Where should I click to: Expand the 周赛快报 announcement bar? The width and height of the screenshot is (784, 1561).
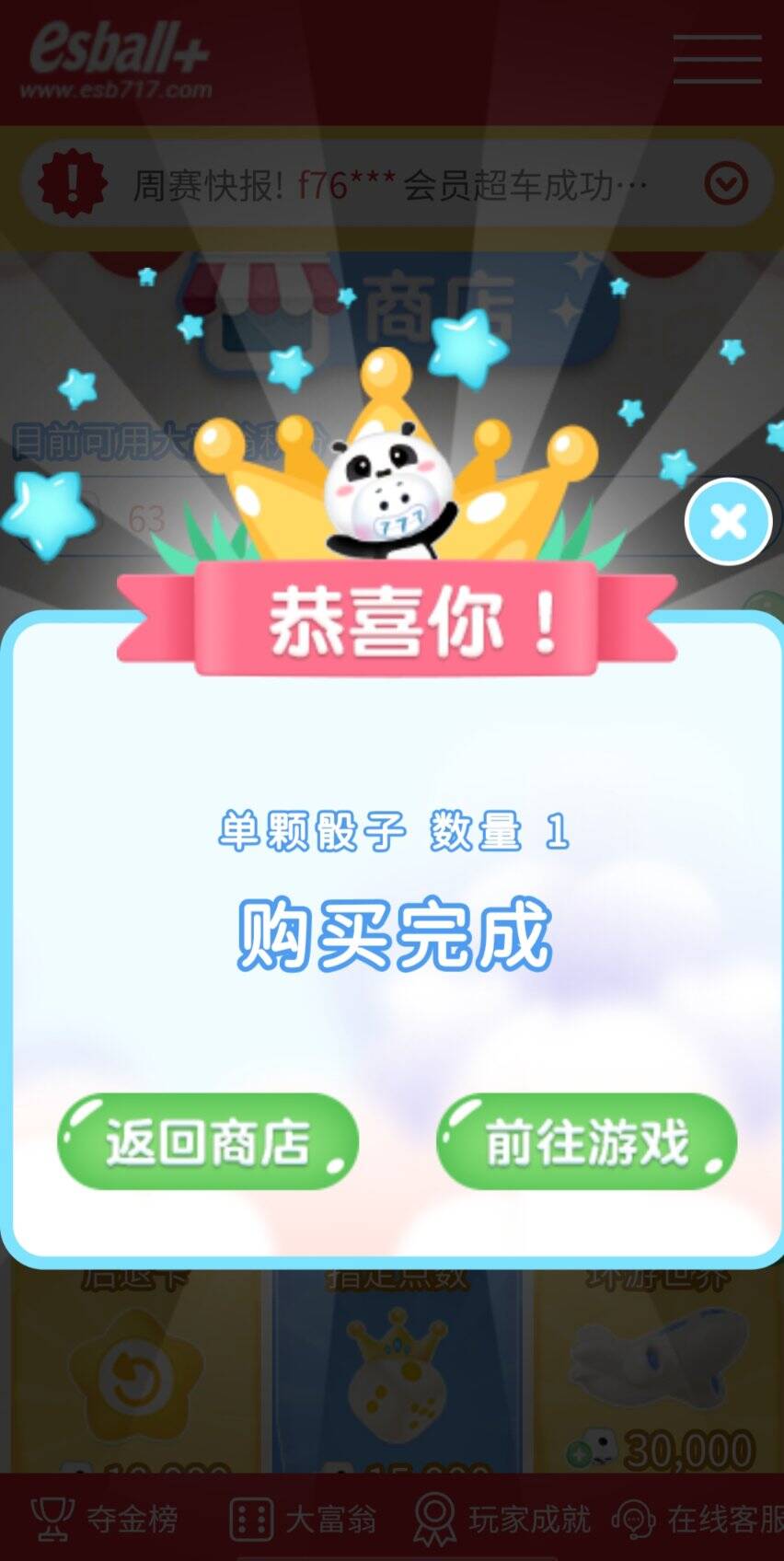point(725,185)
